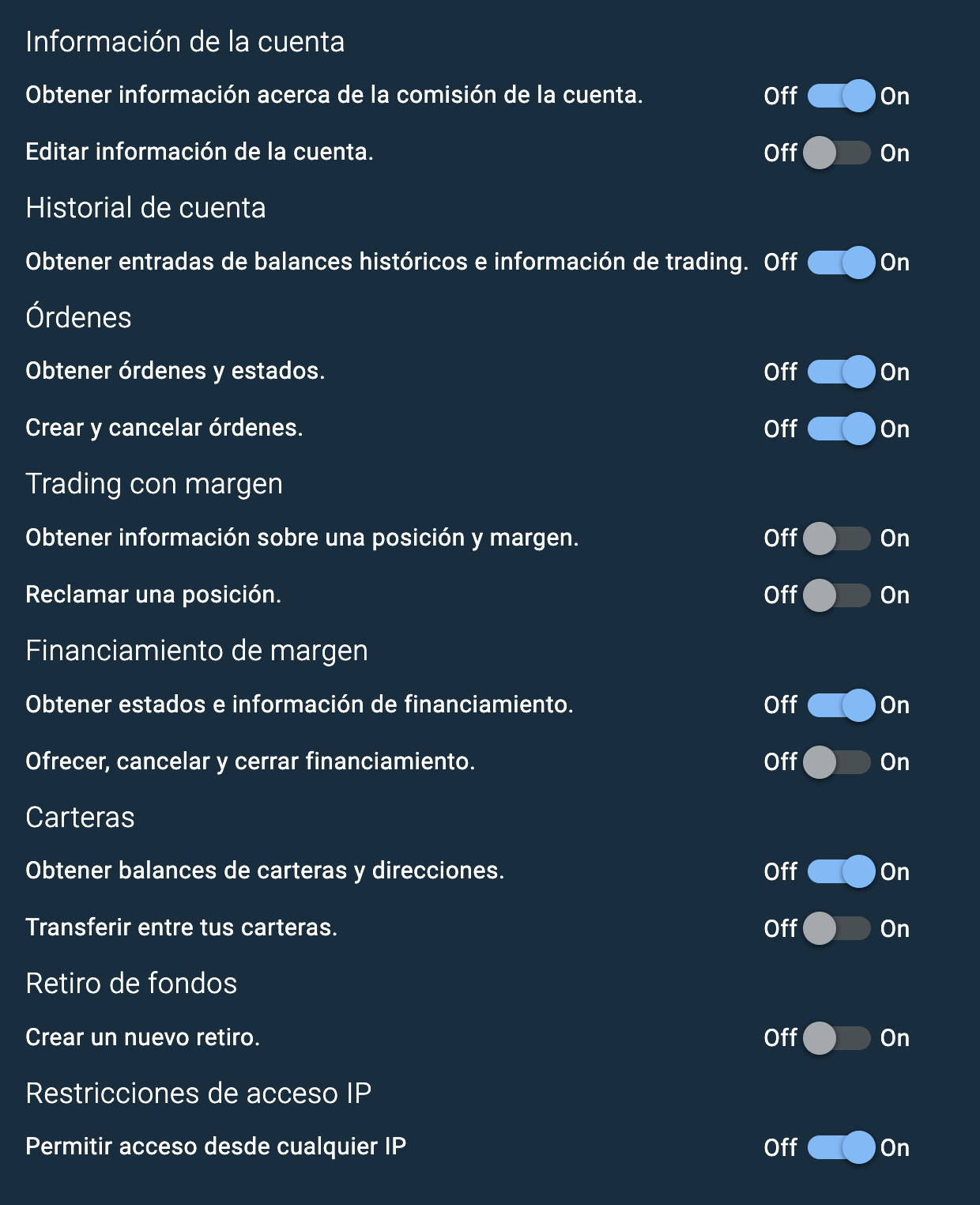This screenshot has height=1205, width=980.
Task: Turn off historical balances and trading info
Action: 839,262
